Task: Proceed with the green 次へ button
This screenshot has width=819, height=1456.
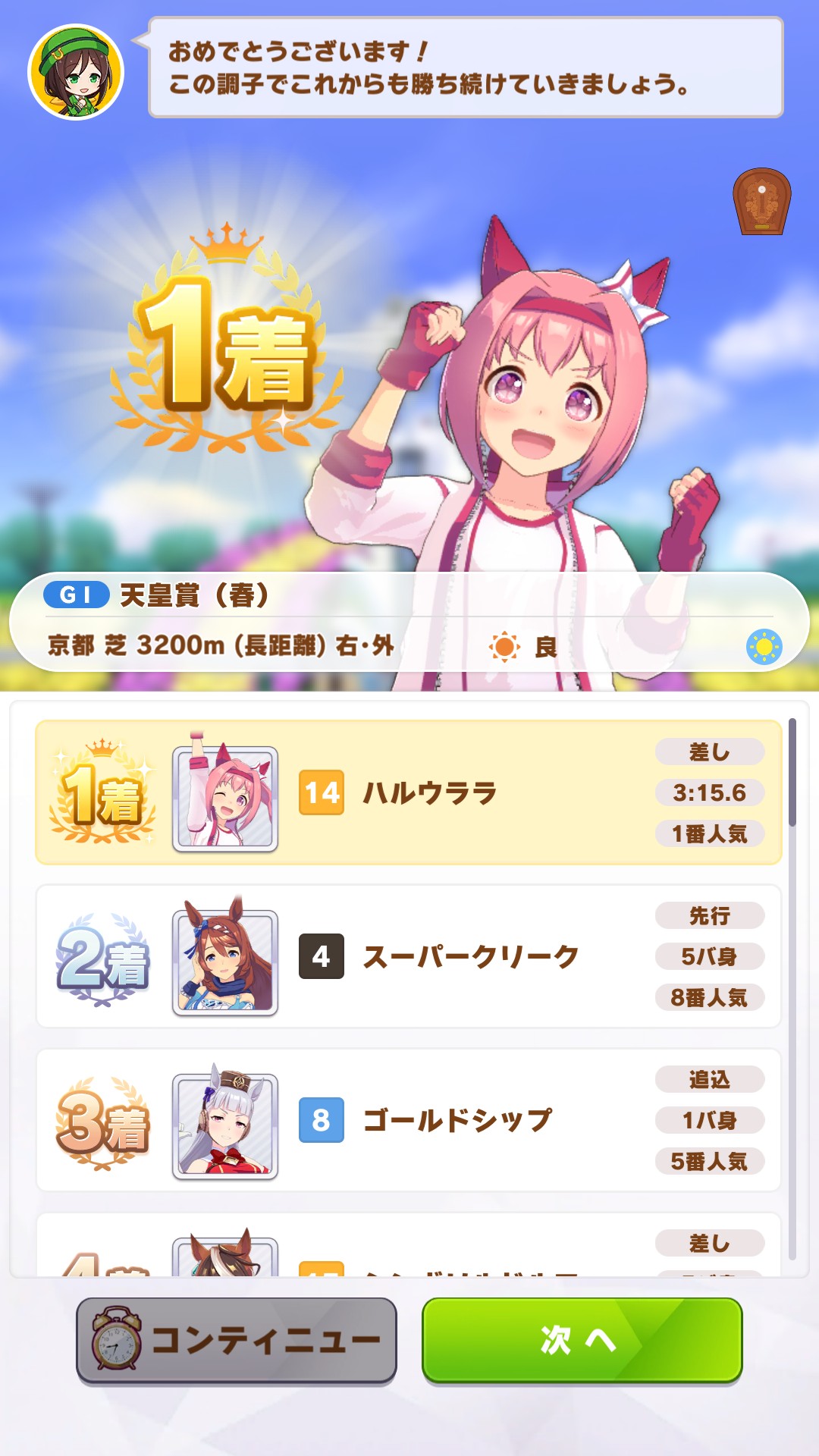Action: (582, 1340)
